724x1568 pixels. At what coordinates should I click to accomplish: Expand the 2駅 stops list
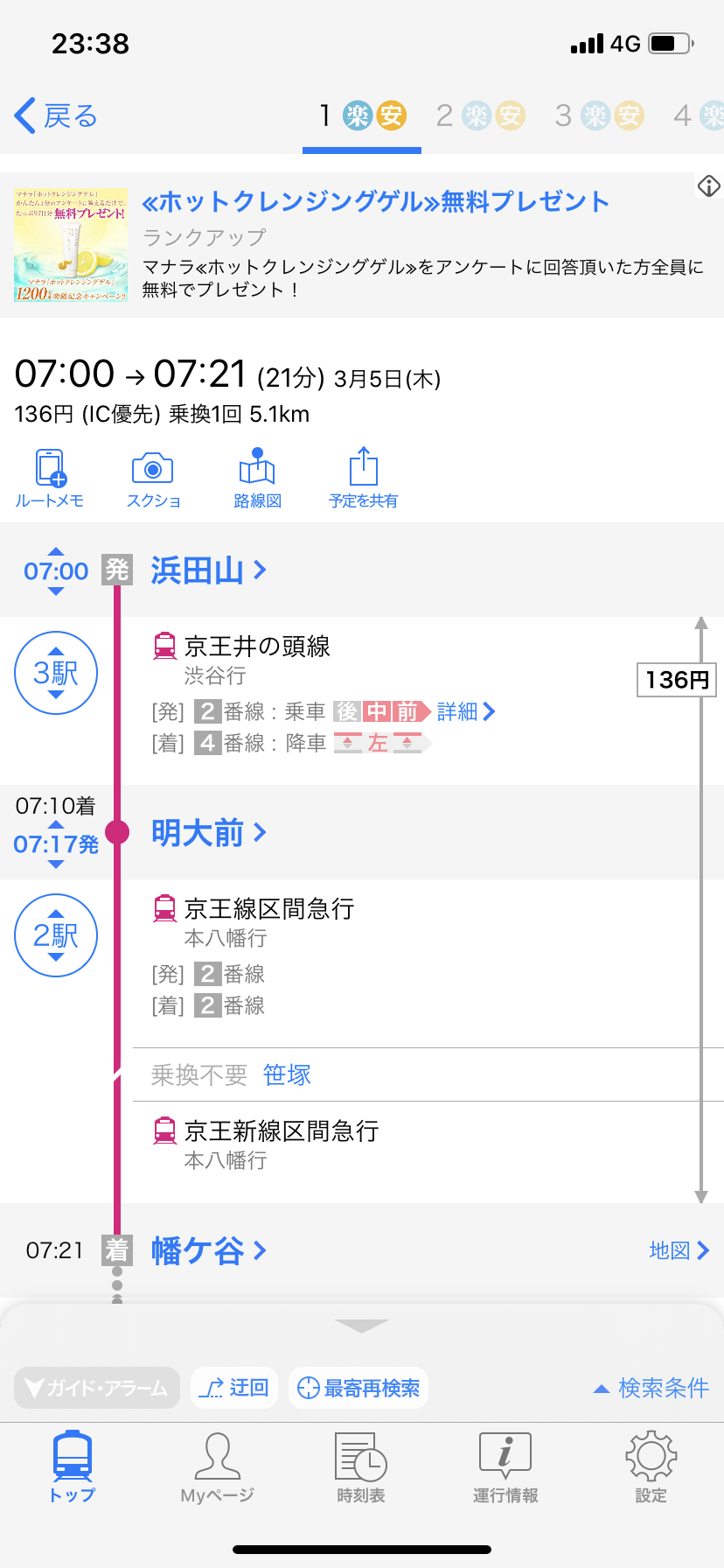pos(56,935)
